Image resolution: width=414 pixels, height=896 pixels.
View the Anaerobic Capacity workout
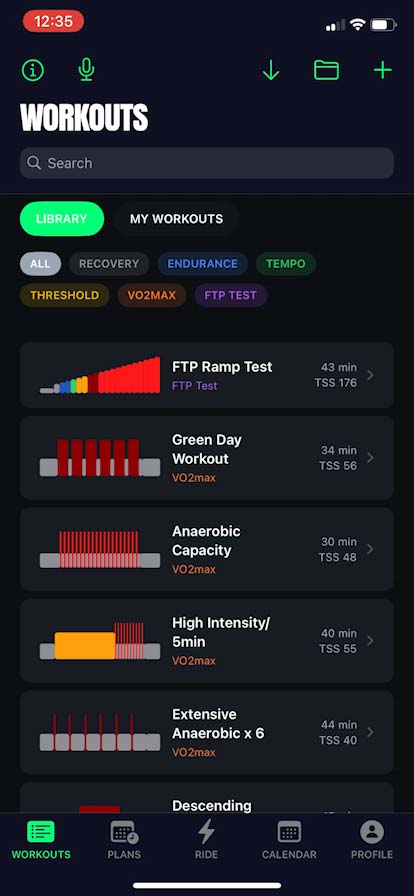[207, 549]
